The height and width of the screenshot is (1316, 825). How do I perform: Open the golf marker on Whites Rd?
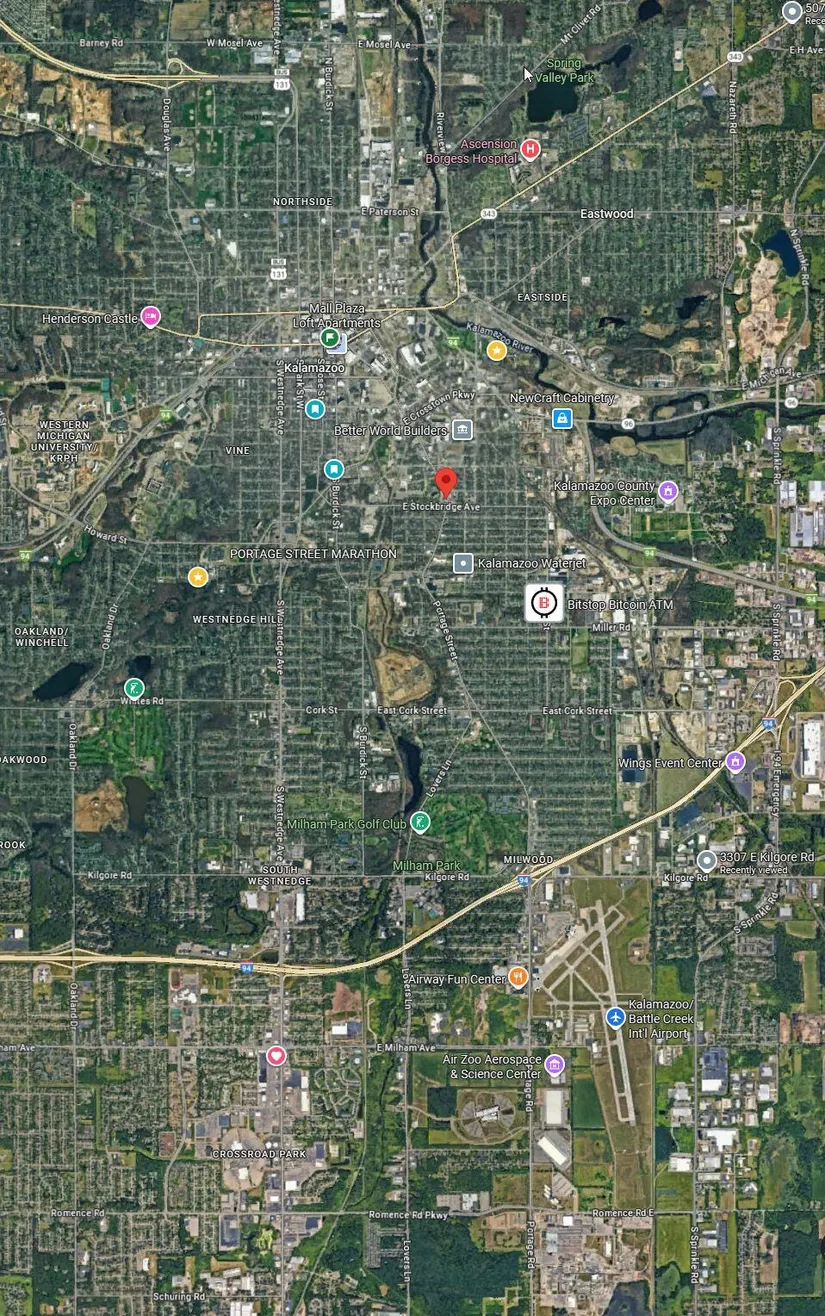[133, 688]
